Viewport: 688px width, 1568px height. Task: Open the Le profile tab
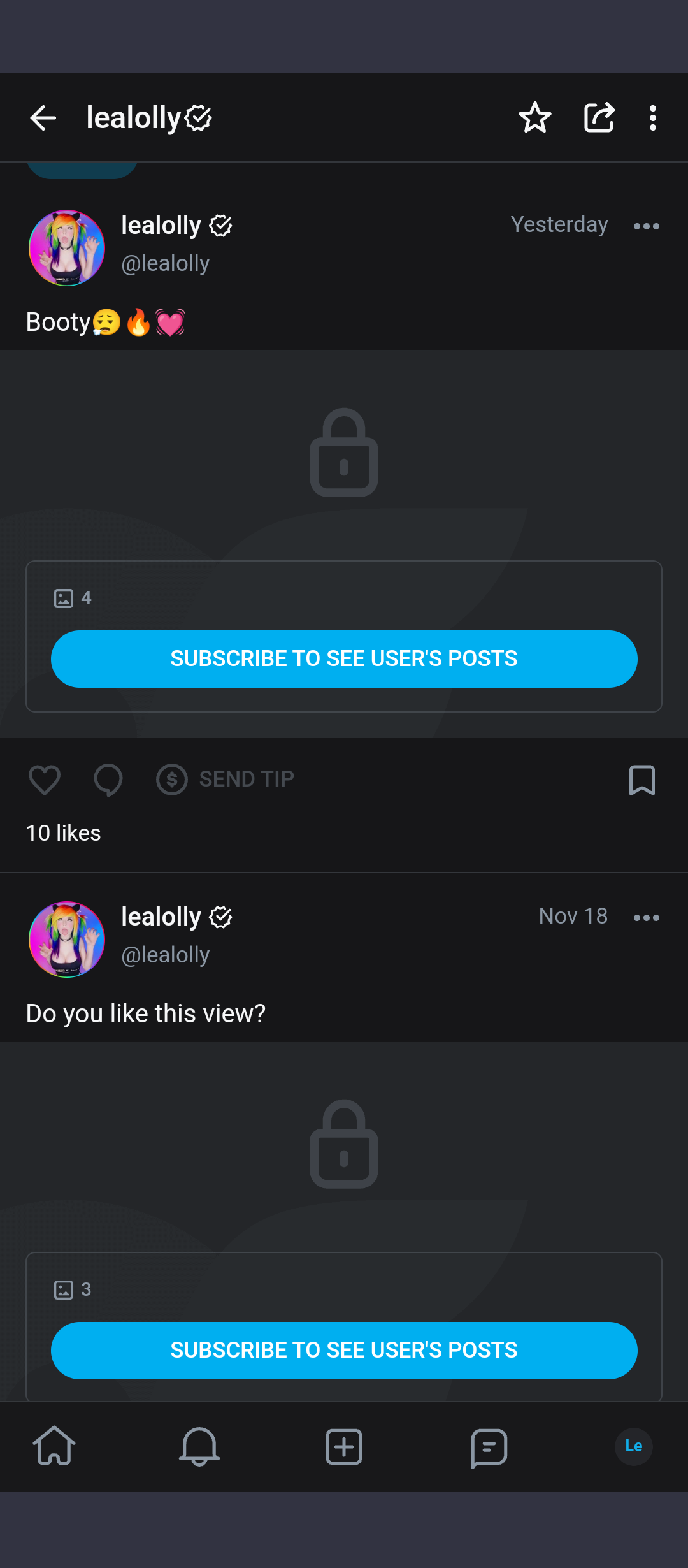point(633,1446)
